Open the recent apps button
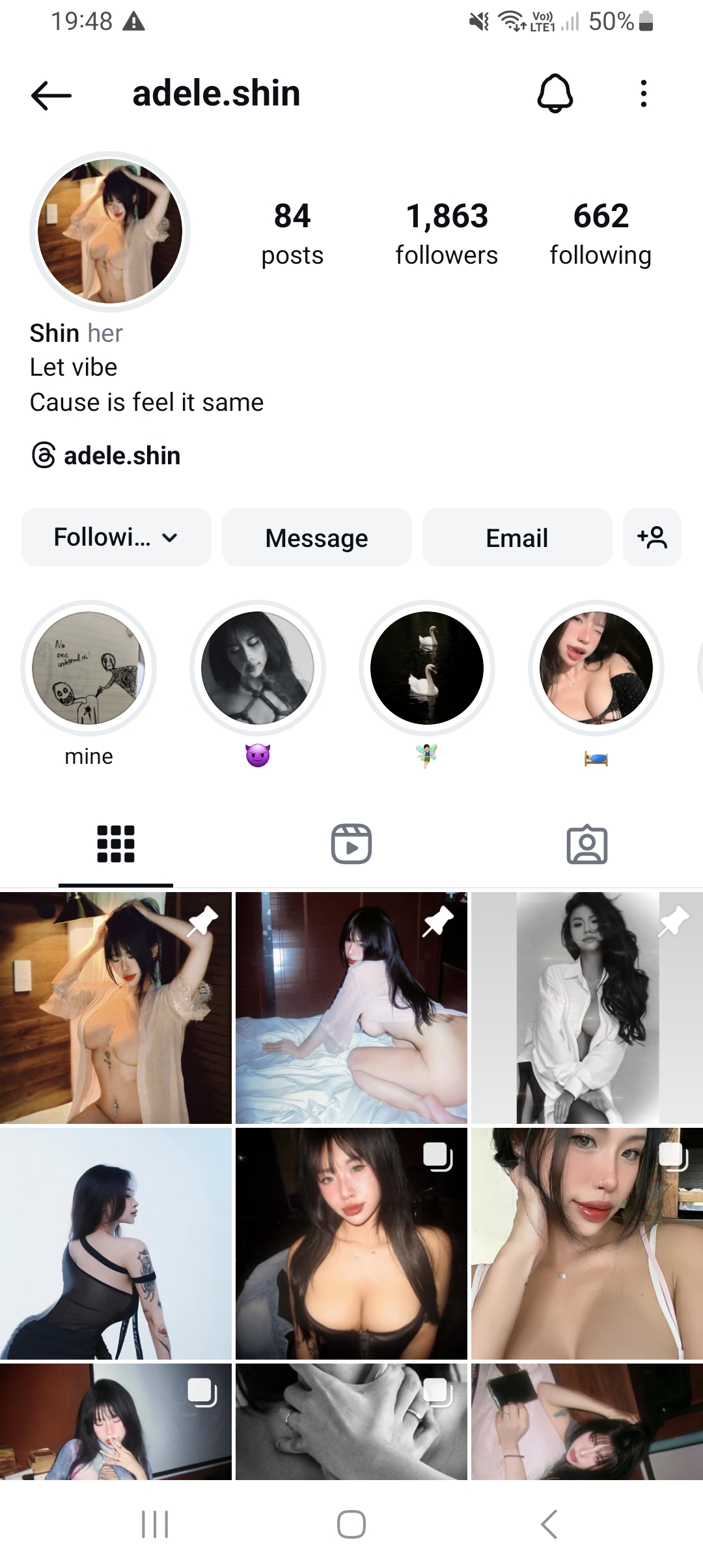The height and width of the screenshot is (1568, 703). pyautogui.click(x=155, y=1524)
